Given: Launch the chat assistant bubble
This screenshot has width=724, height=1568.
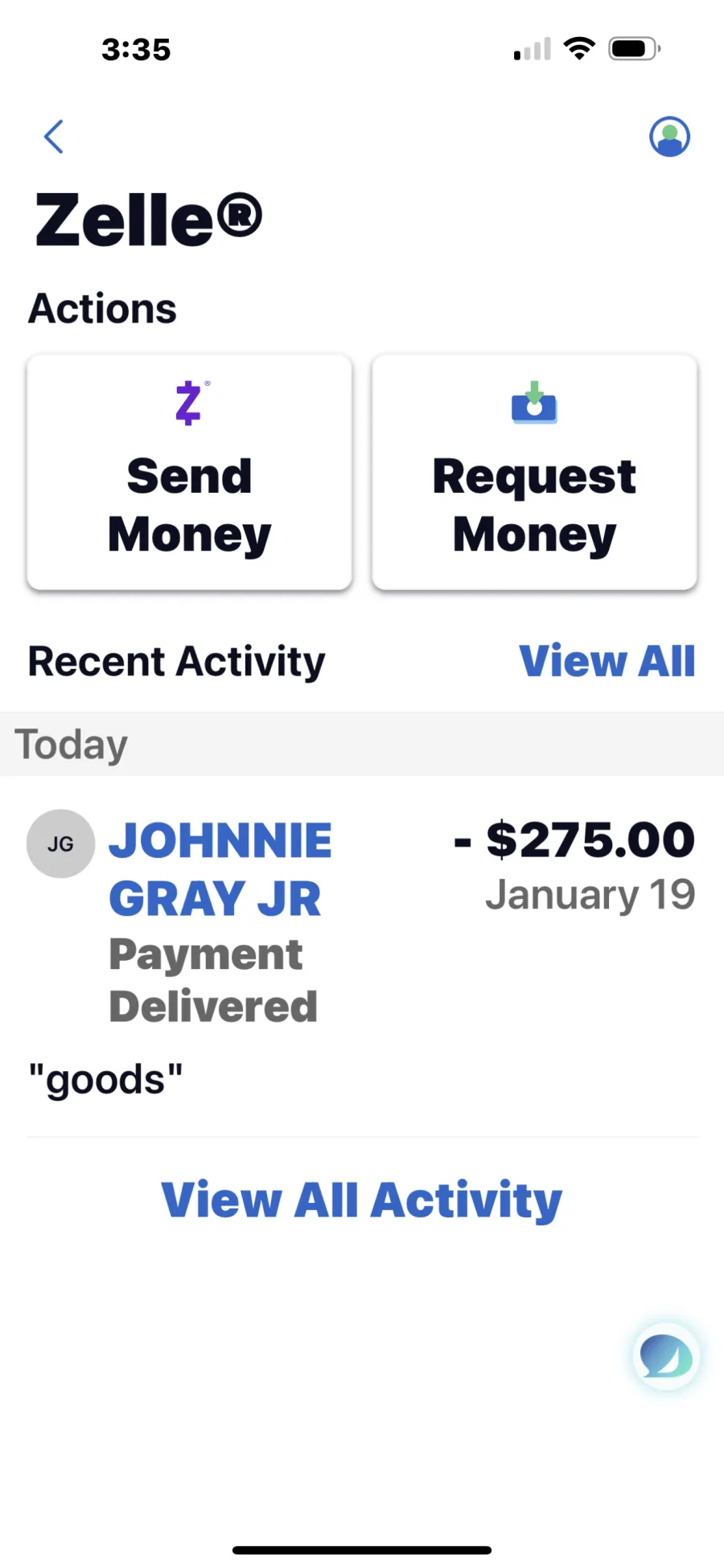Looking at the screenshot, I should [x=666, y=1357].
